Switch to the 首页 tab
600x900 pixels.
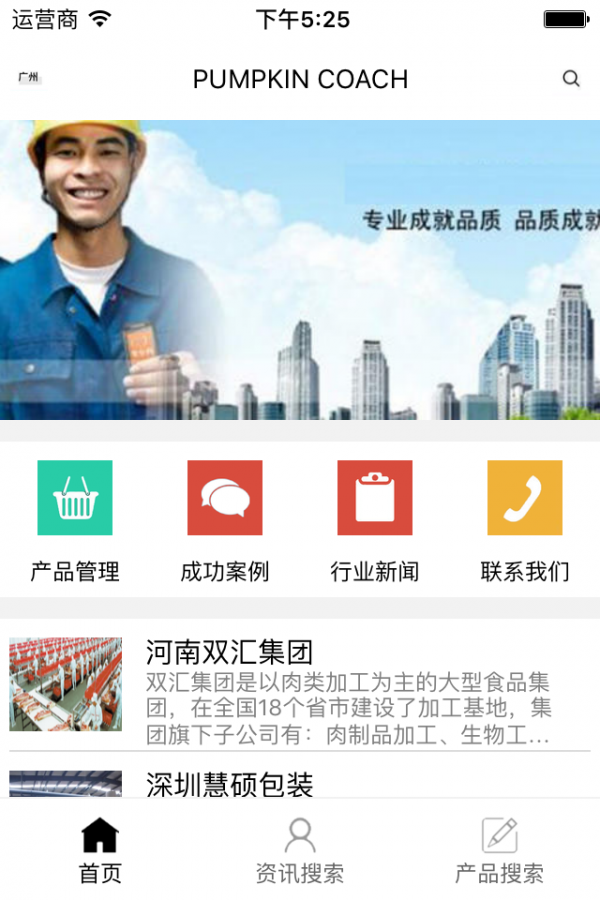[100, 850]
